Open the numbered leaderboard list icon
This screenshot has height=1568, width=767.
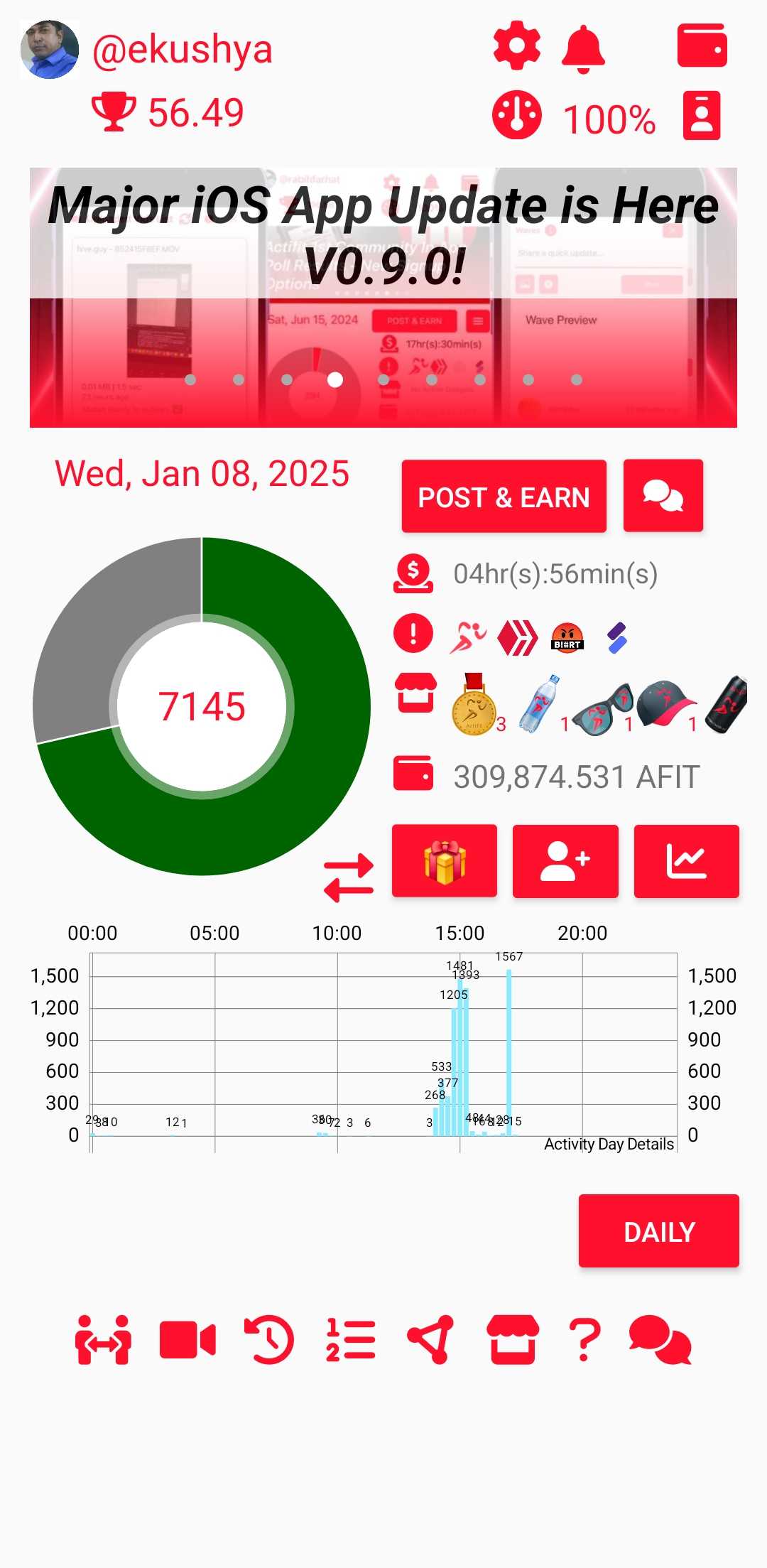click(351, 1340)
